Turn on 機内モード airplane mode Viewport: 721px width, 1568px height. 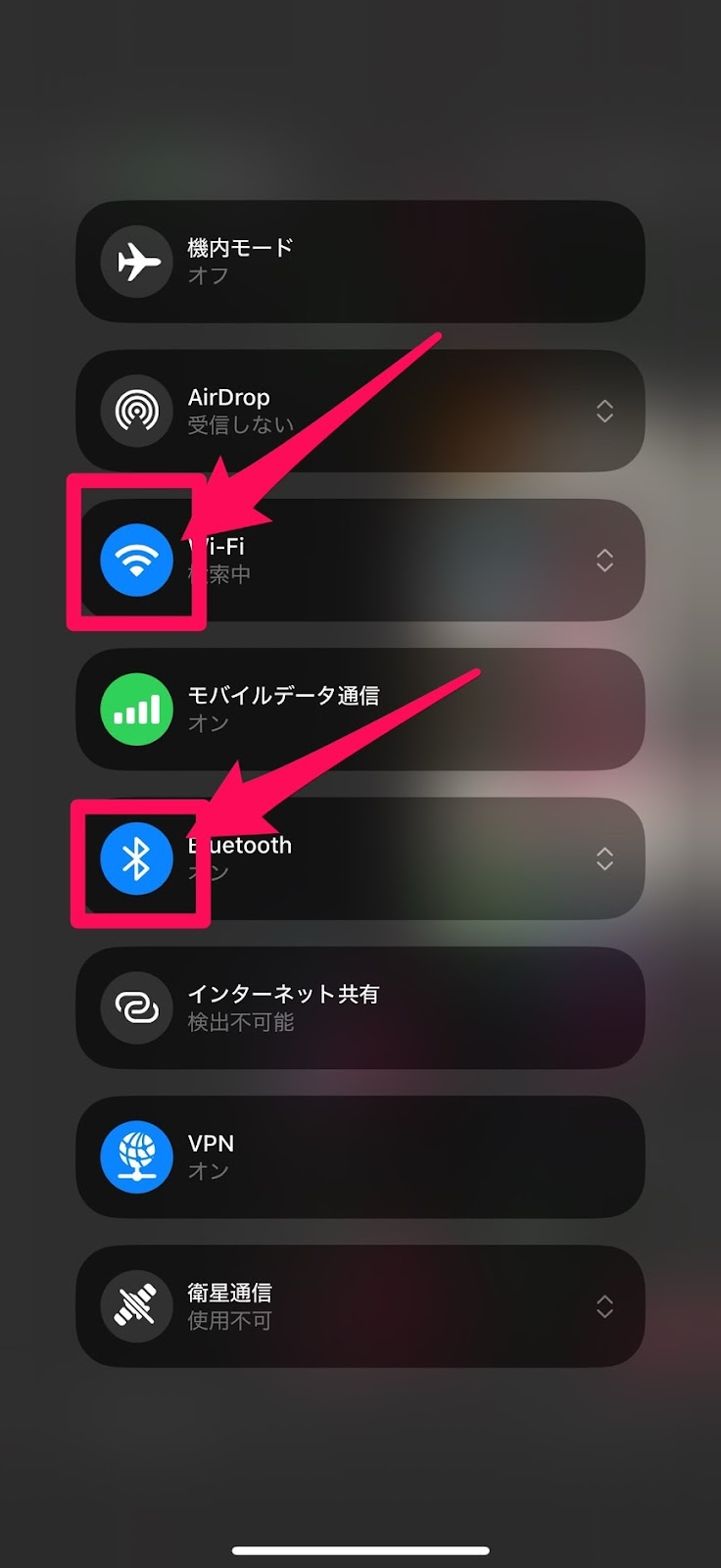137,262
